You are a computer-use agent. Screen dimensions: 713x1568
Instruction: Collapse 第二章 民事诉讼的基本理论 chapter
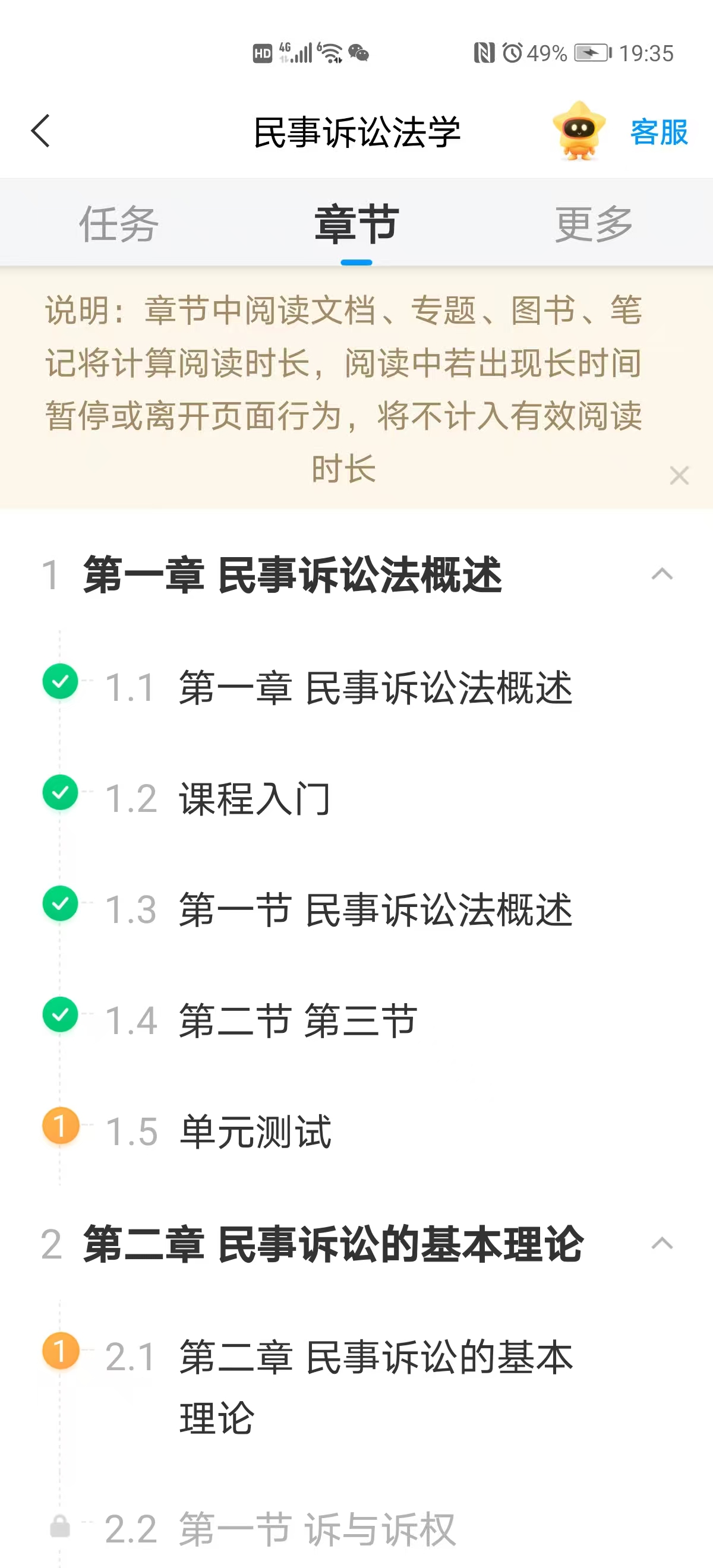[662, 1244]
